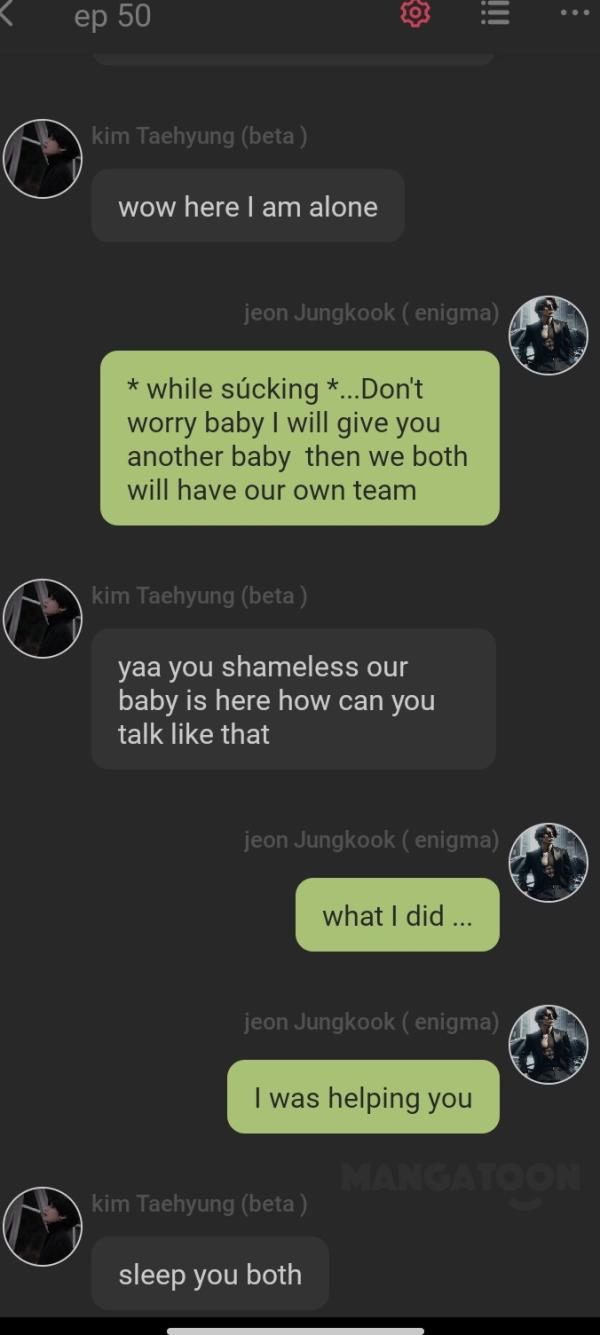
Task: Go back from episode 50
Action: click(x=8, y=14)
